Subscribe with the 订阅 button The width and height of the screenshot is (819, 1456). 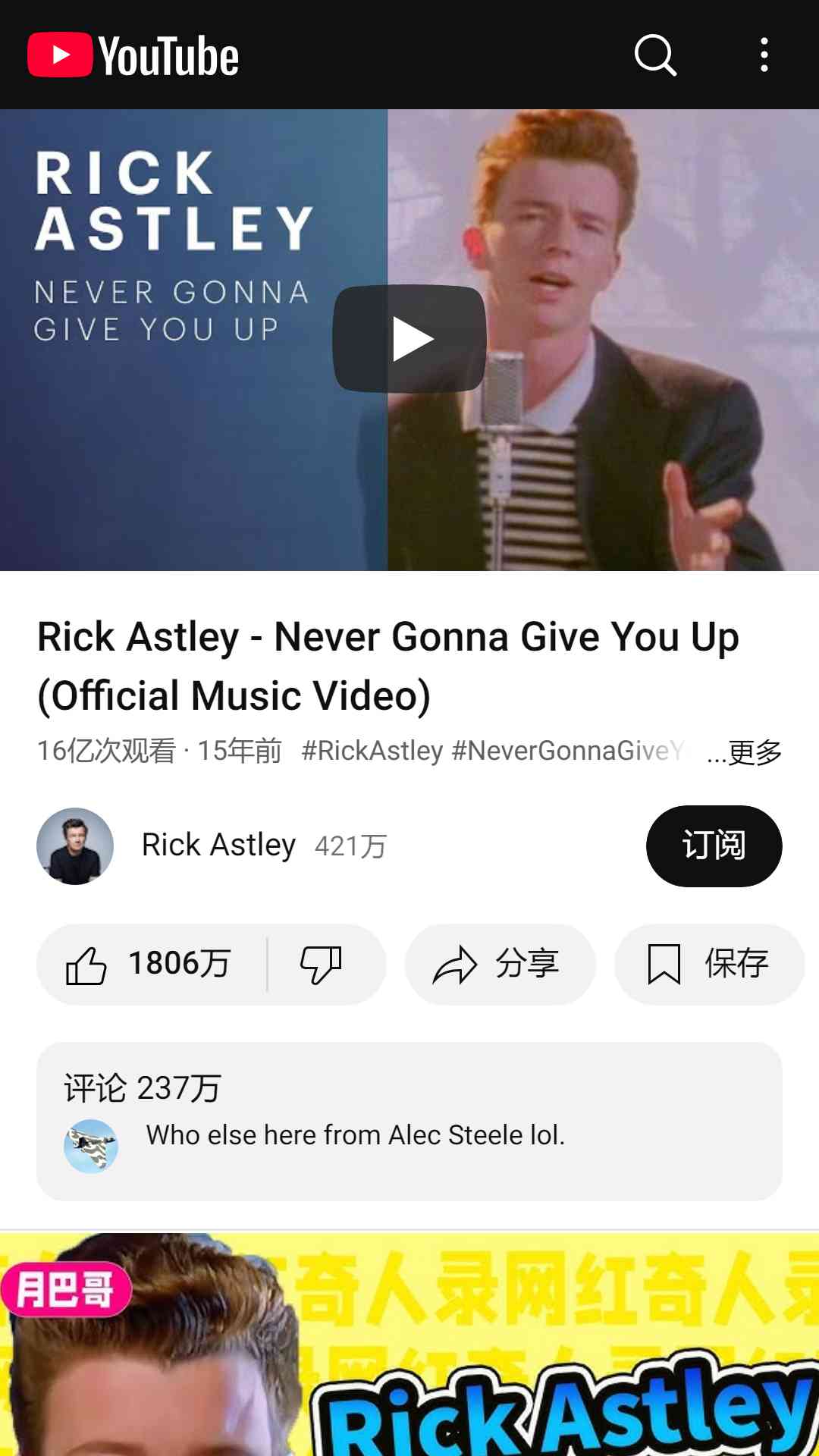(713, 846)
